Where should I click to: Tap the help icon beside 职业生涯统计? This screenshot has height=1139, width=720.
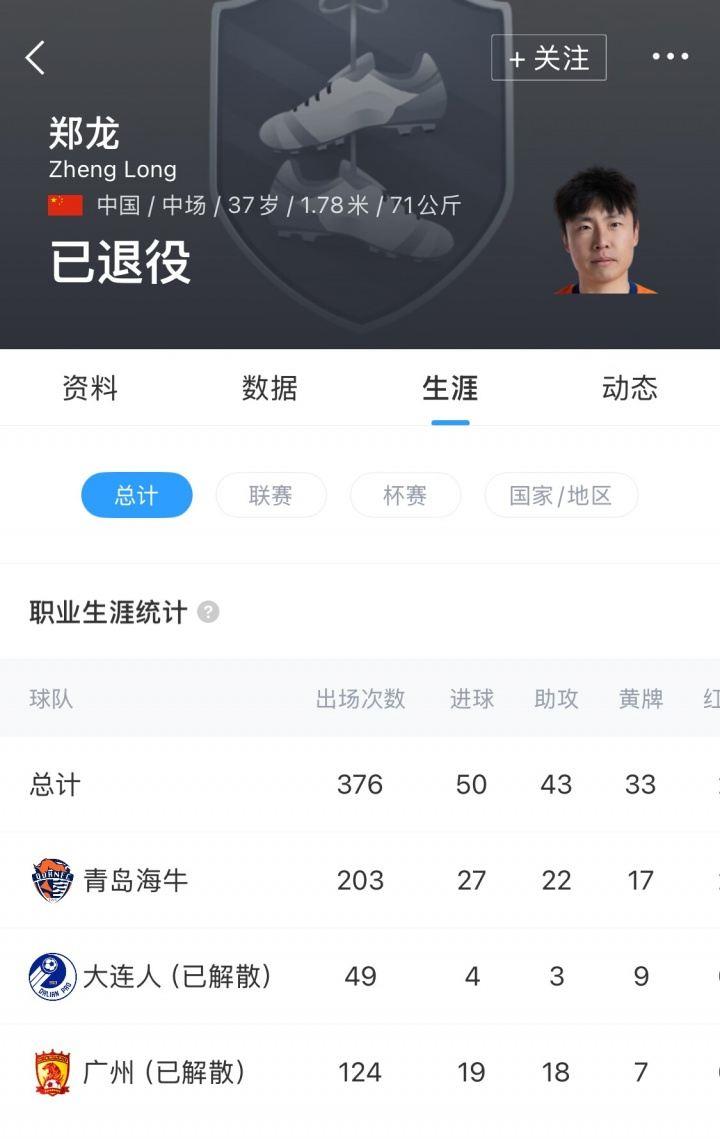(208, 612)
